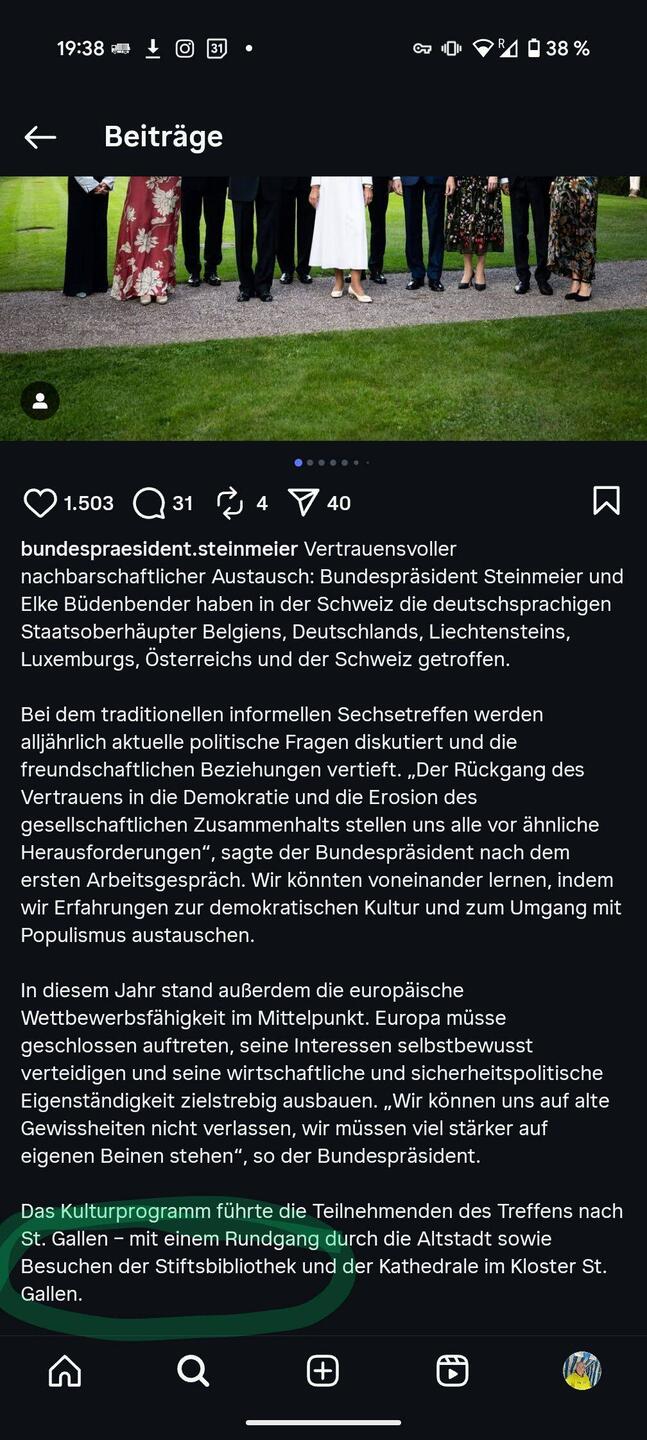
Task: Open your own profile tab
Action: tap(581, 1371)
